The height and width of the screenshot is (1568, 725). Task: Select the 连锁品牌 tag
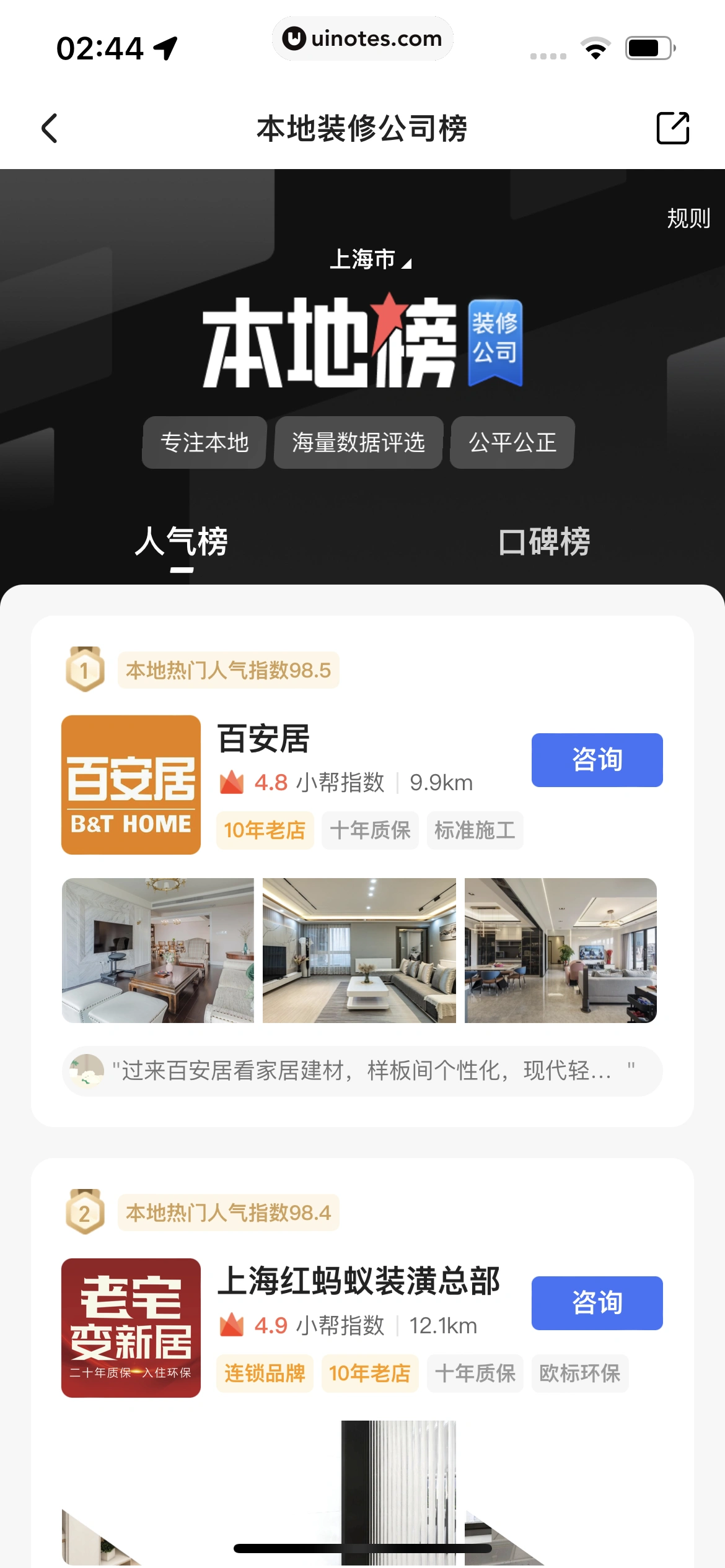point(265,1374)
